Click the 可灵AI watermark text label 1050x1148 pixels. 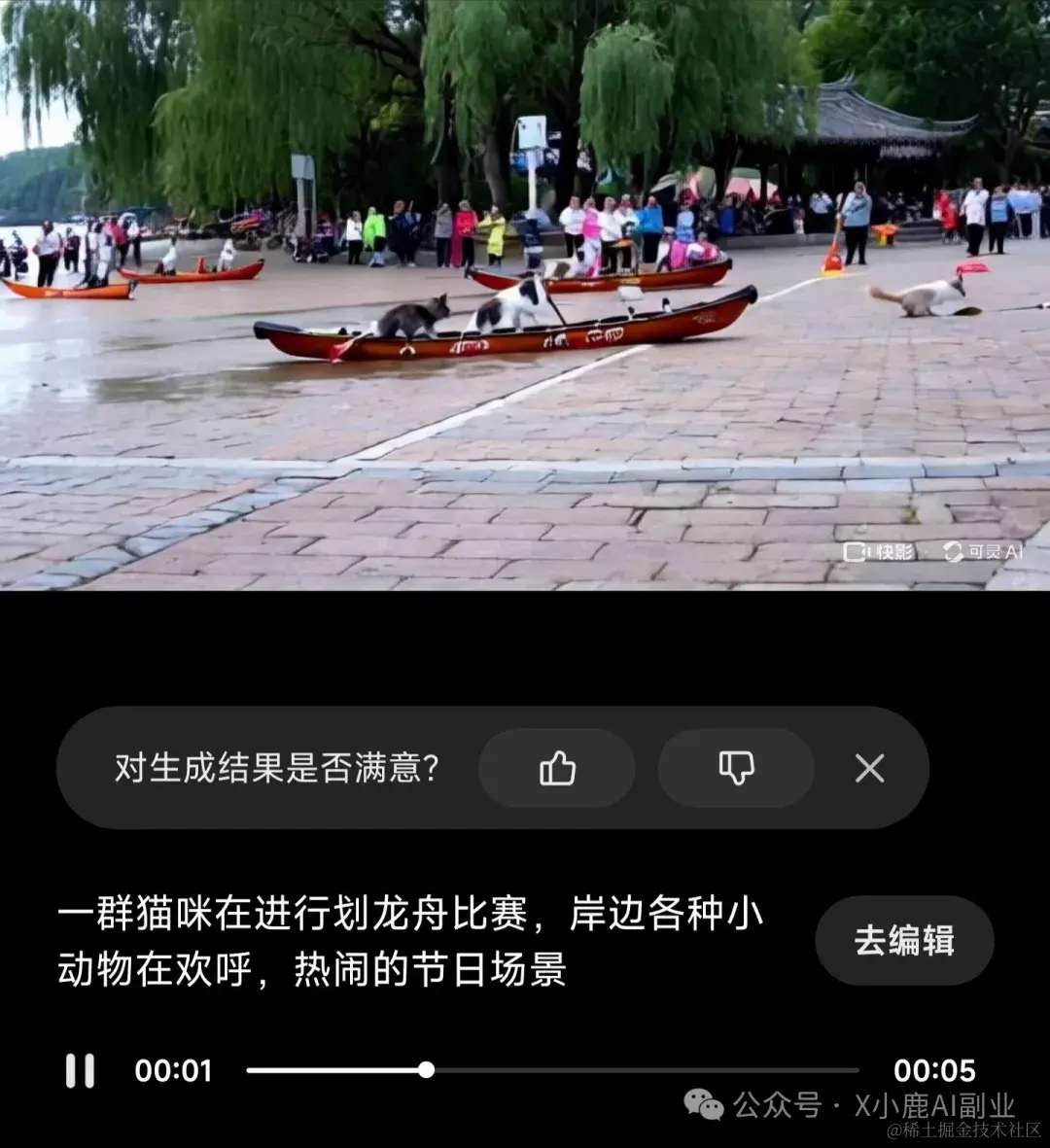pyautogui.click(x=993, y=552)
